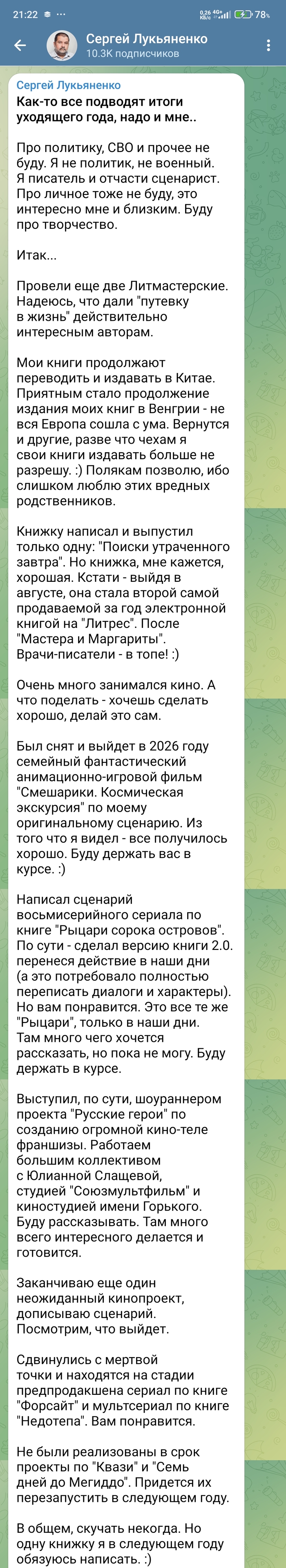Open the channel overflow menu

[x=268, y=46]
